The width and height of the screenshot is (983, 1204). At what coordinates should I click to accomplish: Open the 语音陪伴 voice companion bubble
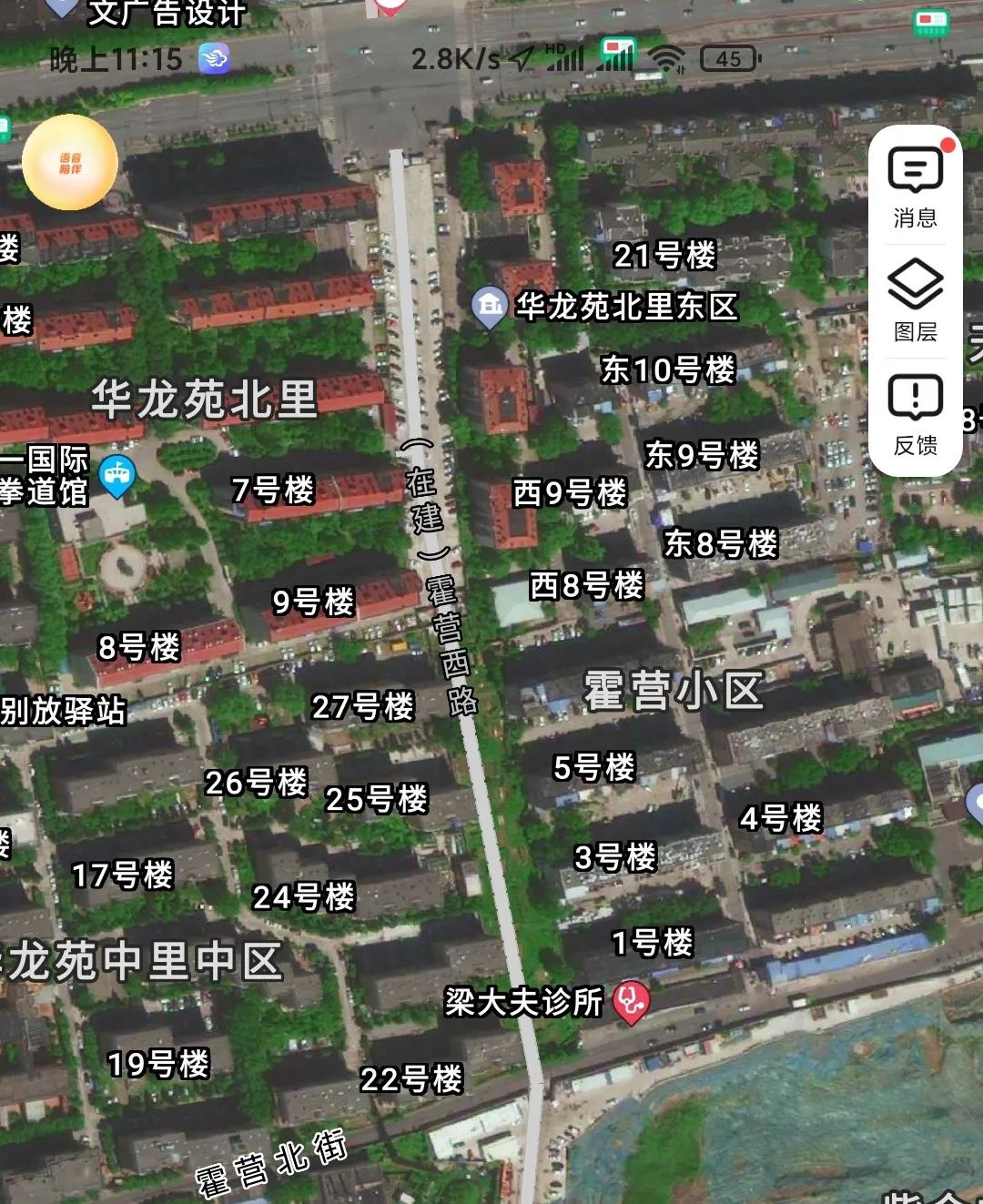click(70, 163)
